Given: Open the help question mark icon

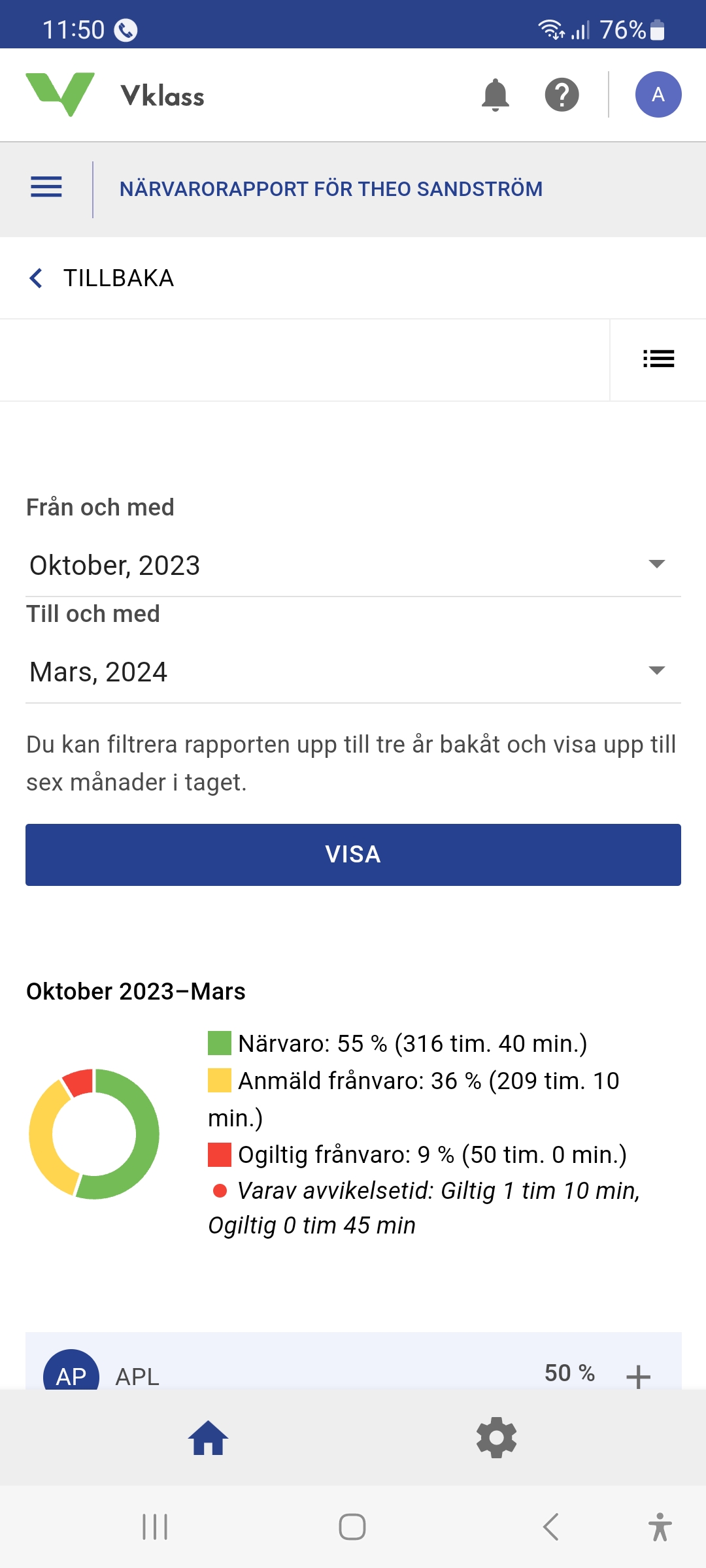Looking at the screenshot, I should coord(562,95).
